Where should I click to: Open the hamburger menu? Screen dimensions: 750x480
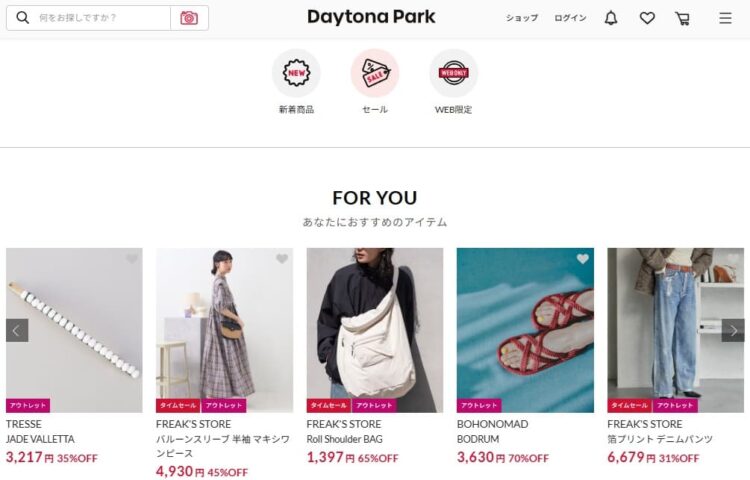725,18
